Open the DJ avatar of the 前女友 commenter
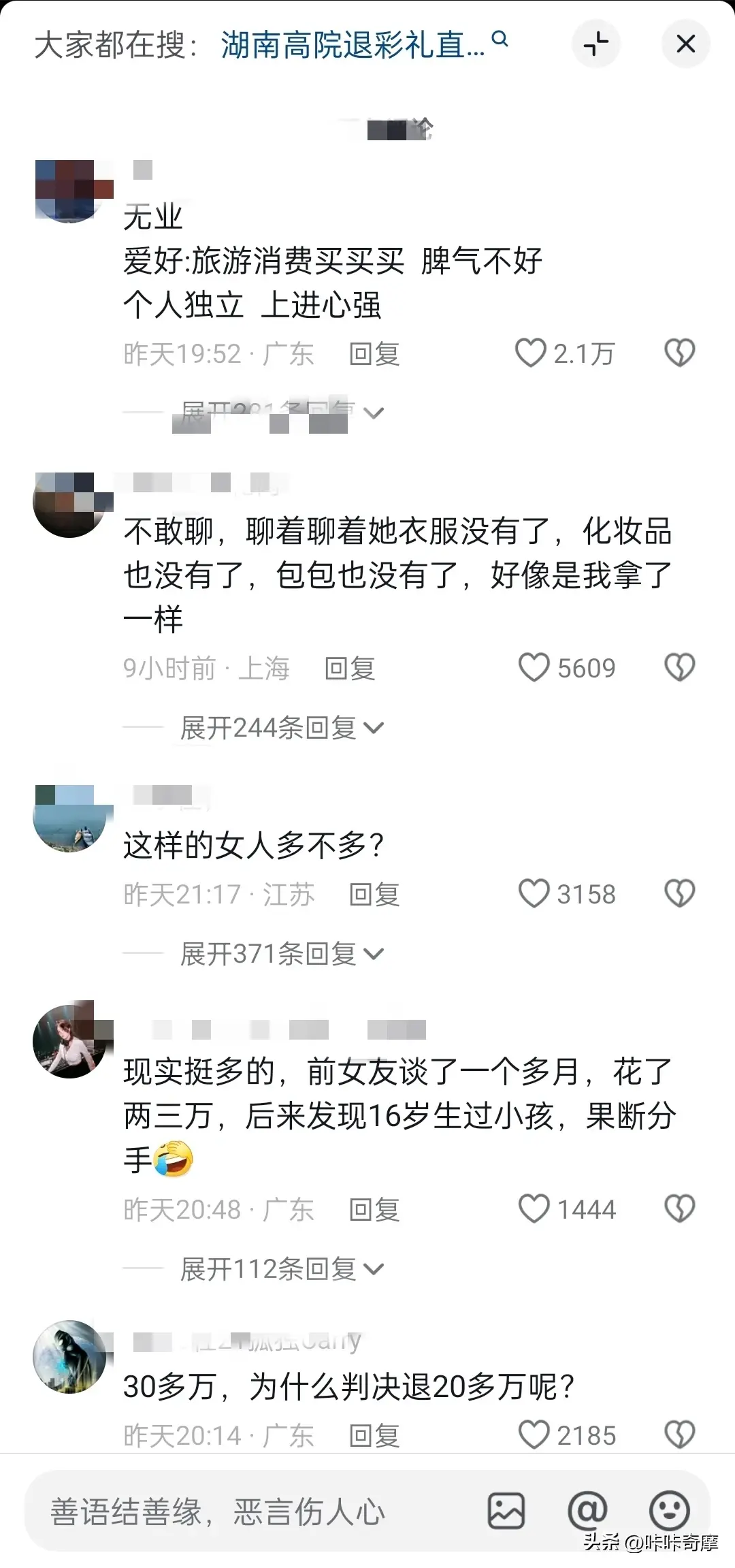Image resolution: width=735 pixels, height=1568 pixels. pos(71,1040)
